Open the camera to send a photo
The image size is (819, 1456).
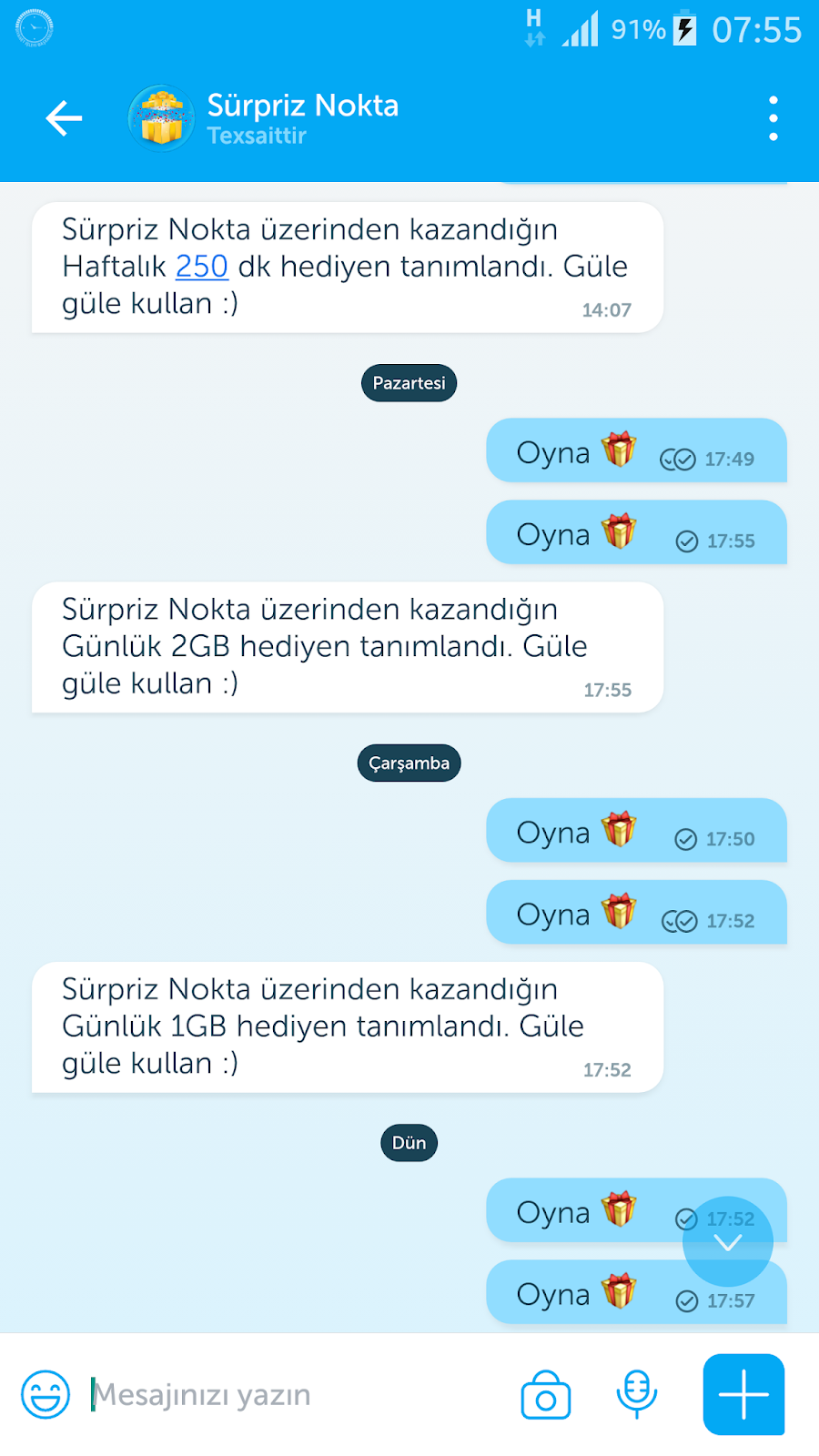click(546, 1395)
